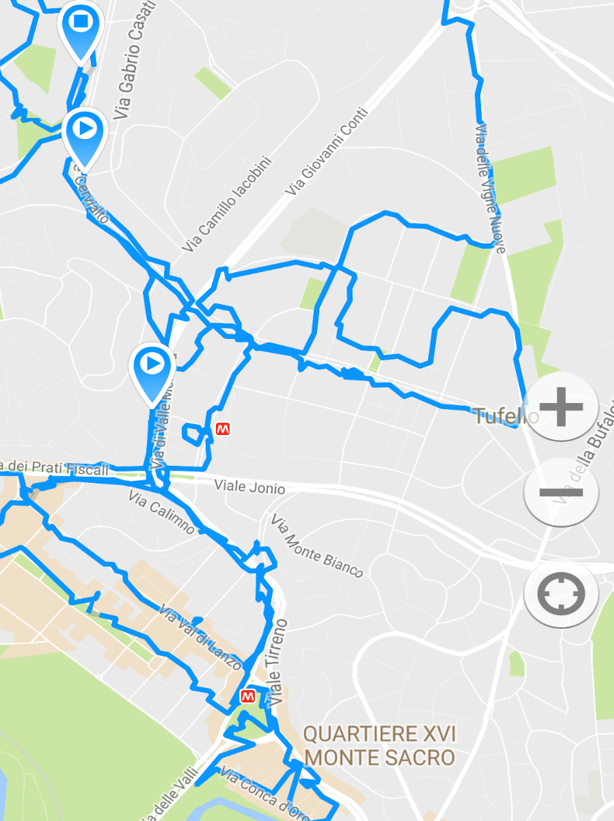Center map on my location

click(x=561, y=594)
